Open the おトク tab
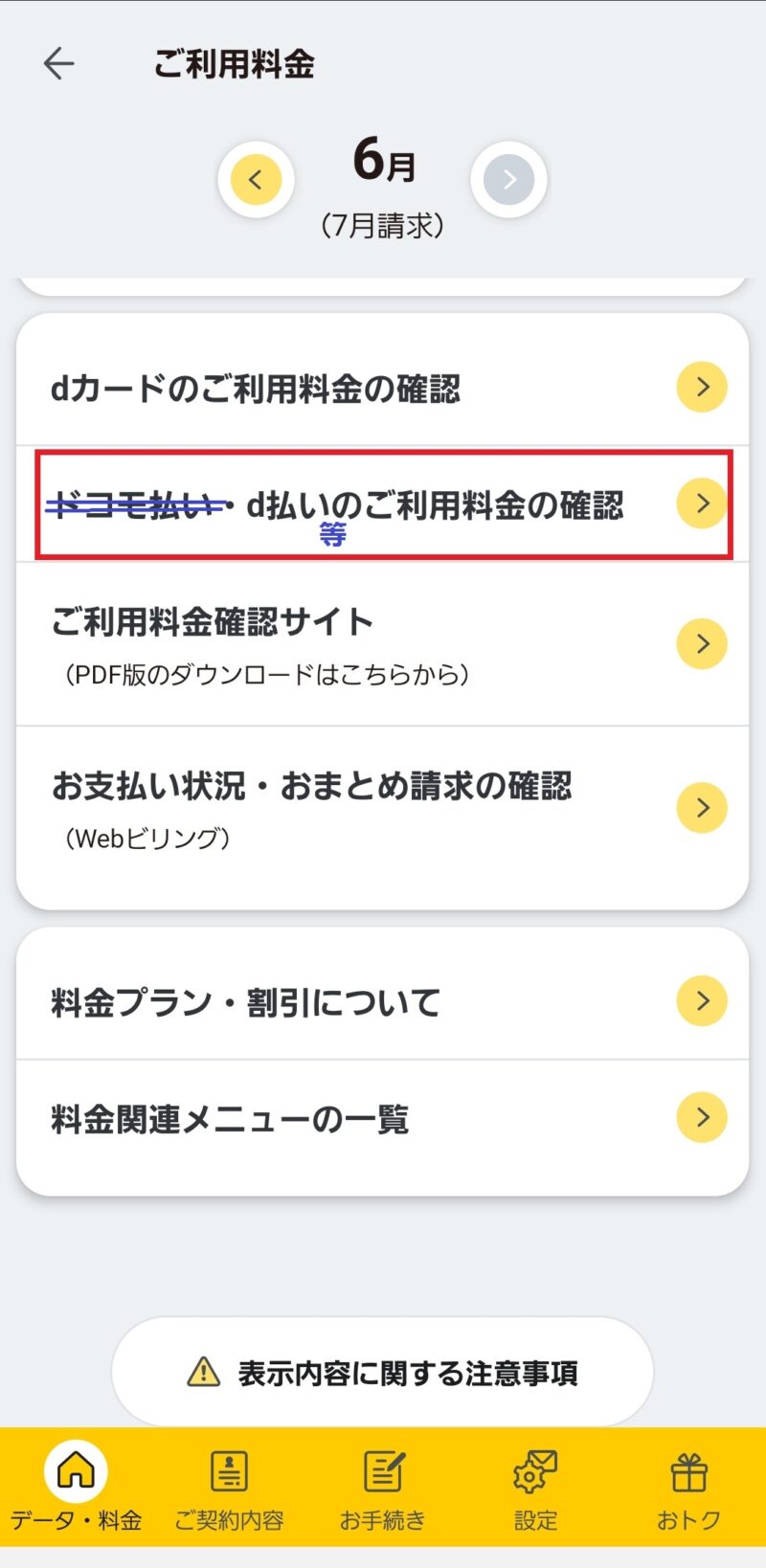Screen dimensions: 766x1568 coord(688,1489)
